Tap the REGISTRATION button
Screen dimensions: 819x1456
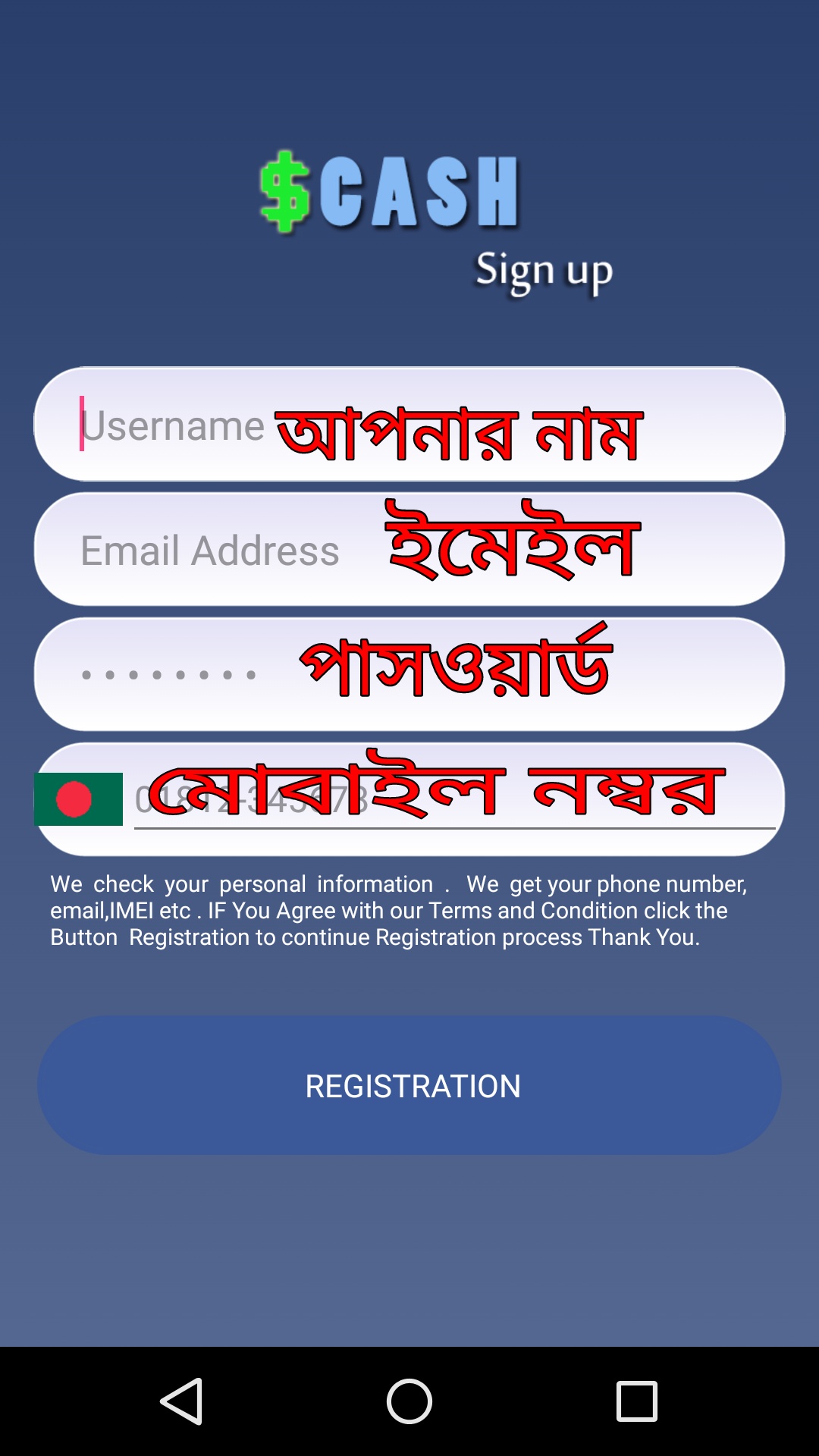409,1085
